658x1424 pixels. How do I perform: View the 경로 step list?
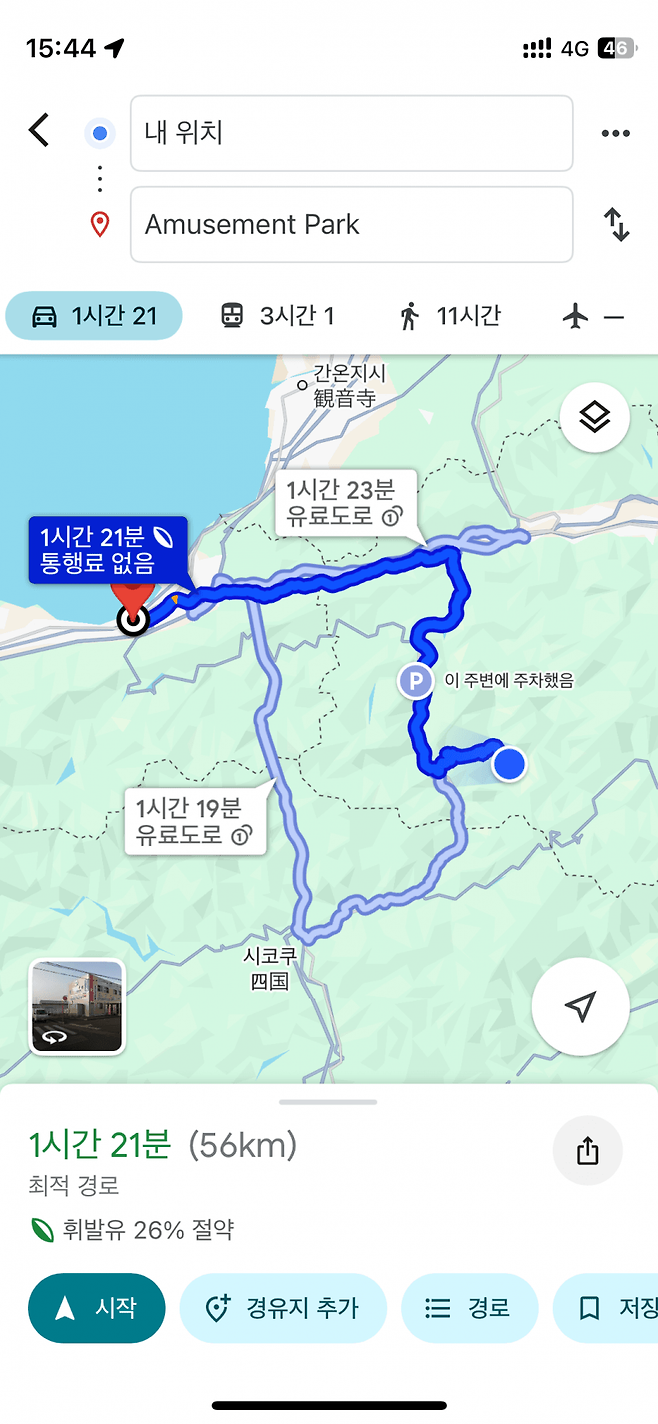click(469, 1308)
